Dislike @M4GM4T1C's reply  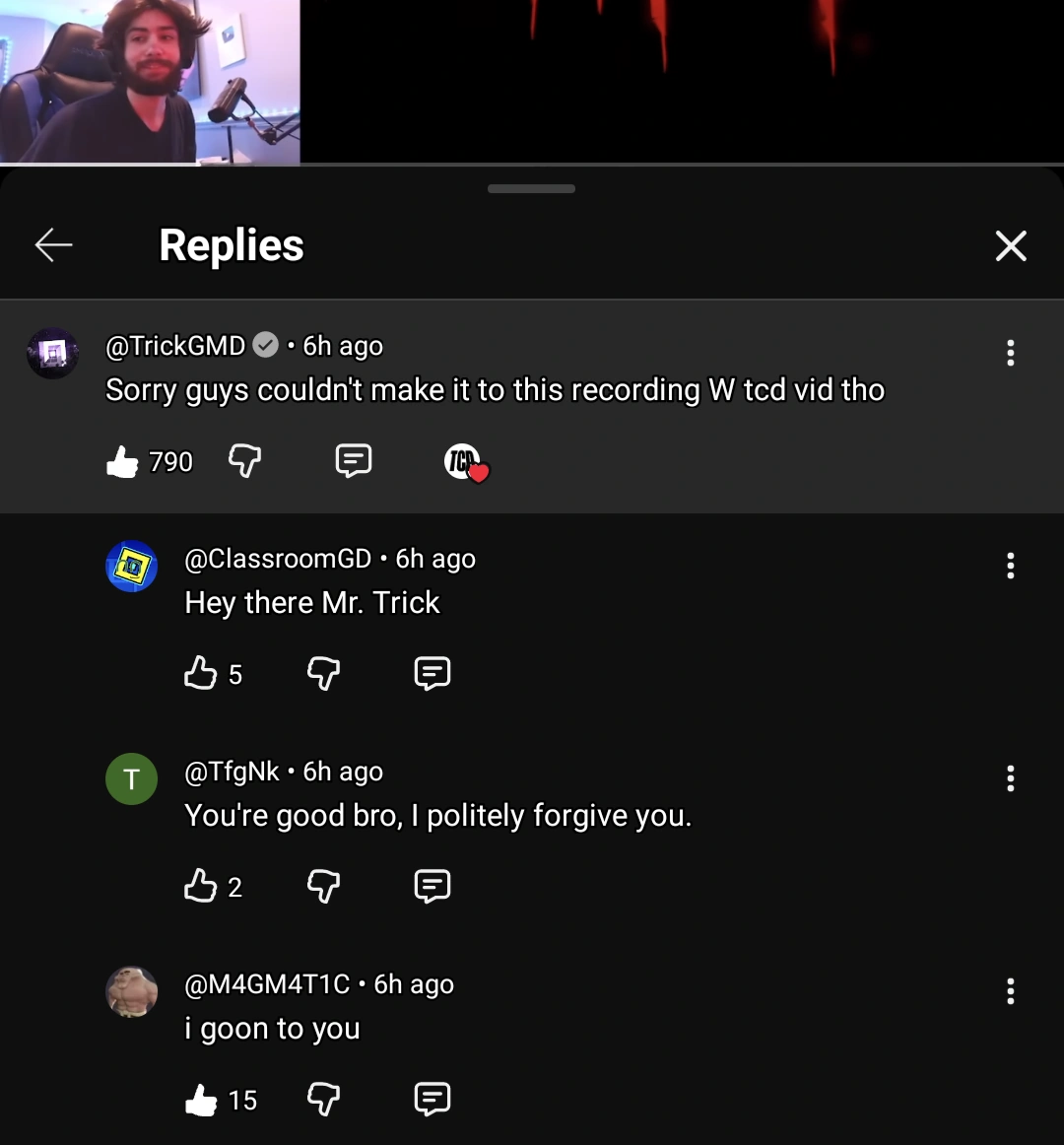(323, 1099)
